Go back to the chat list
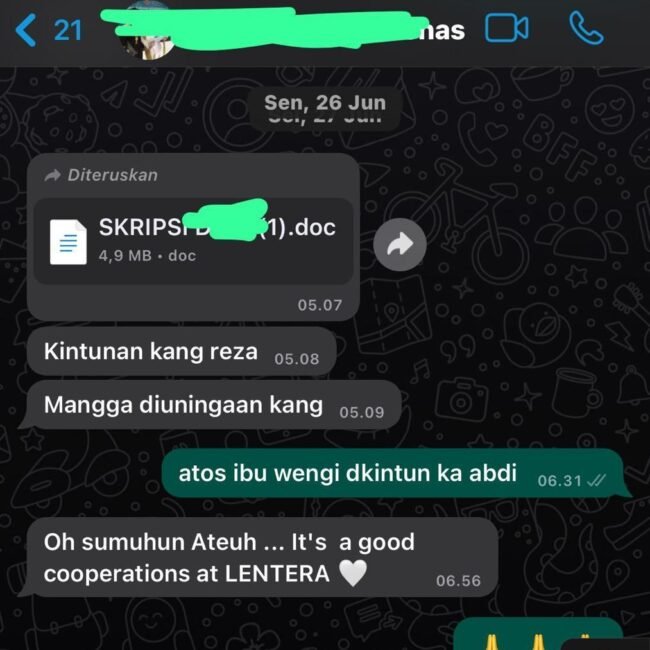This screenshot has width=650, height=650. coord(28,30)
